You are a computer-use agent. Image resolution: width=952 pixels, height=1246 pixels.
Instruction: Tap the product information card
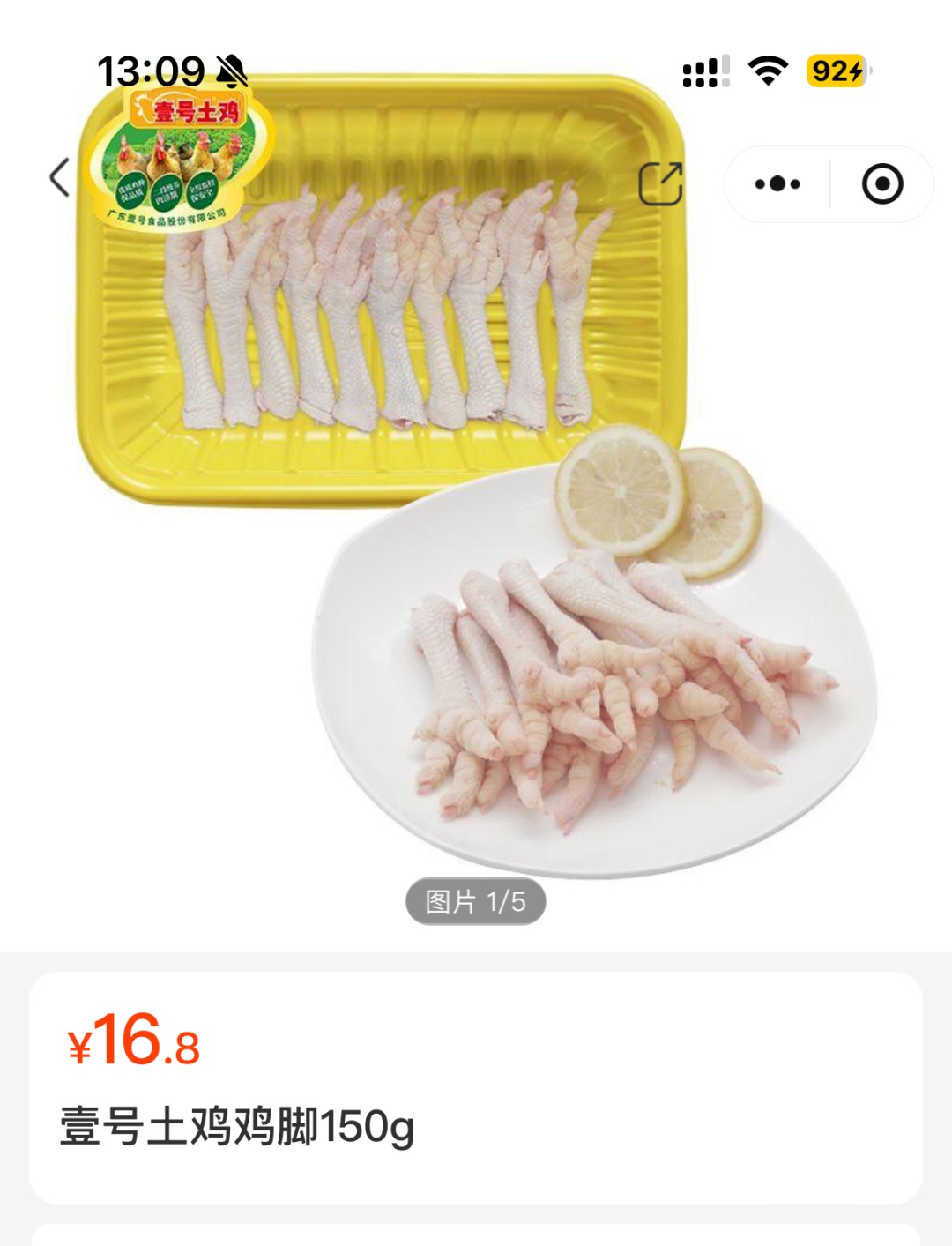(x=476, y=1085)
